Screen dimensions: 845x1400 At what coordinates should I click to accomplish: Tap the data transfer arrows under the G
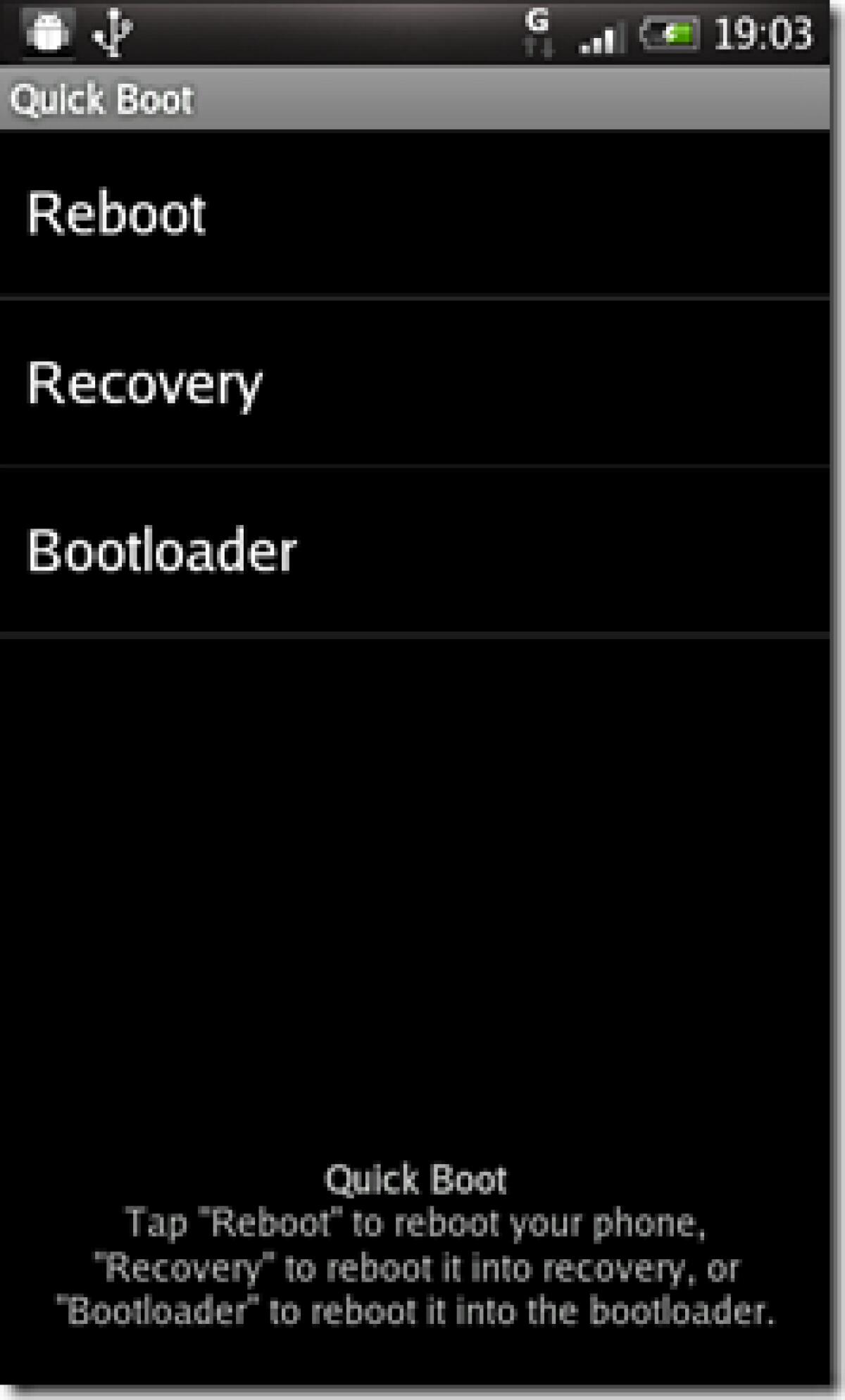539,46
